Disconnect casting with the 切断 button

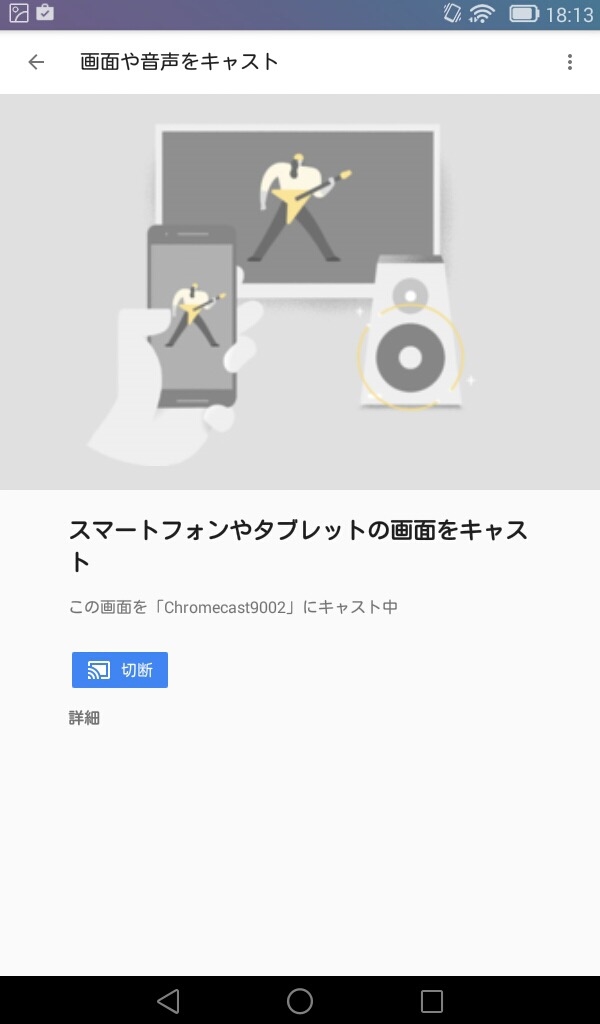(x=120, y=670)
